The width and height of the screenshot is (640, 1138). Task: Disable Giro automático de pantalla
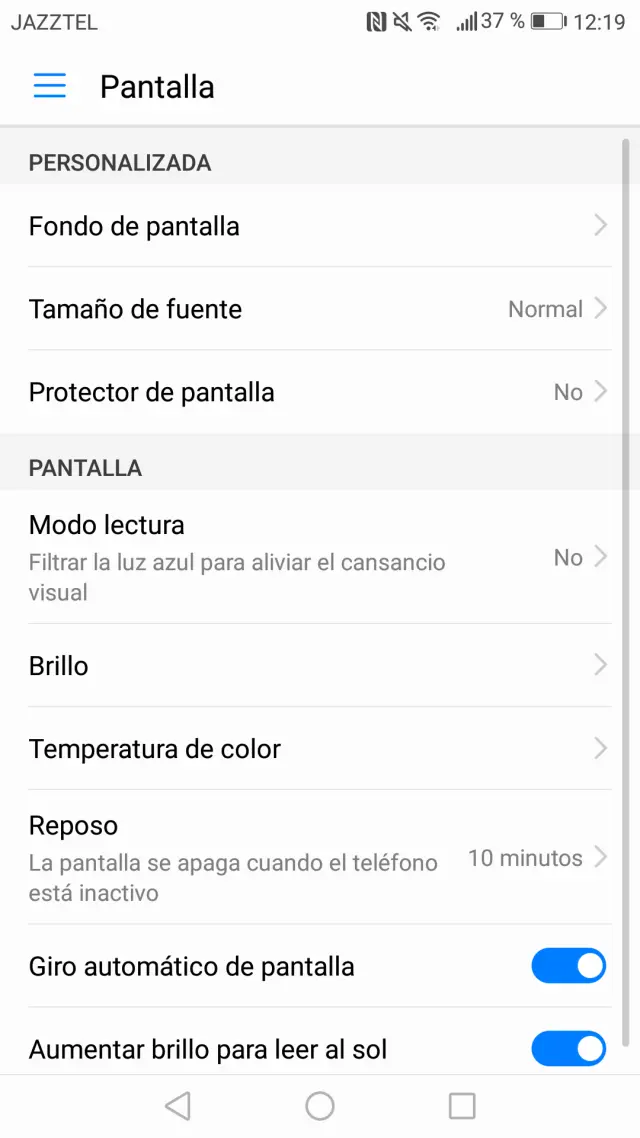[x=568, y=966]
